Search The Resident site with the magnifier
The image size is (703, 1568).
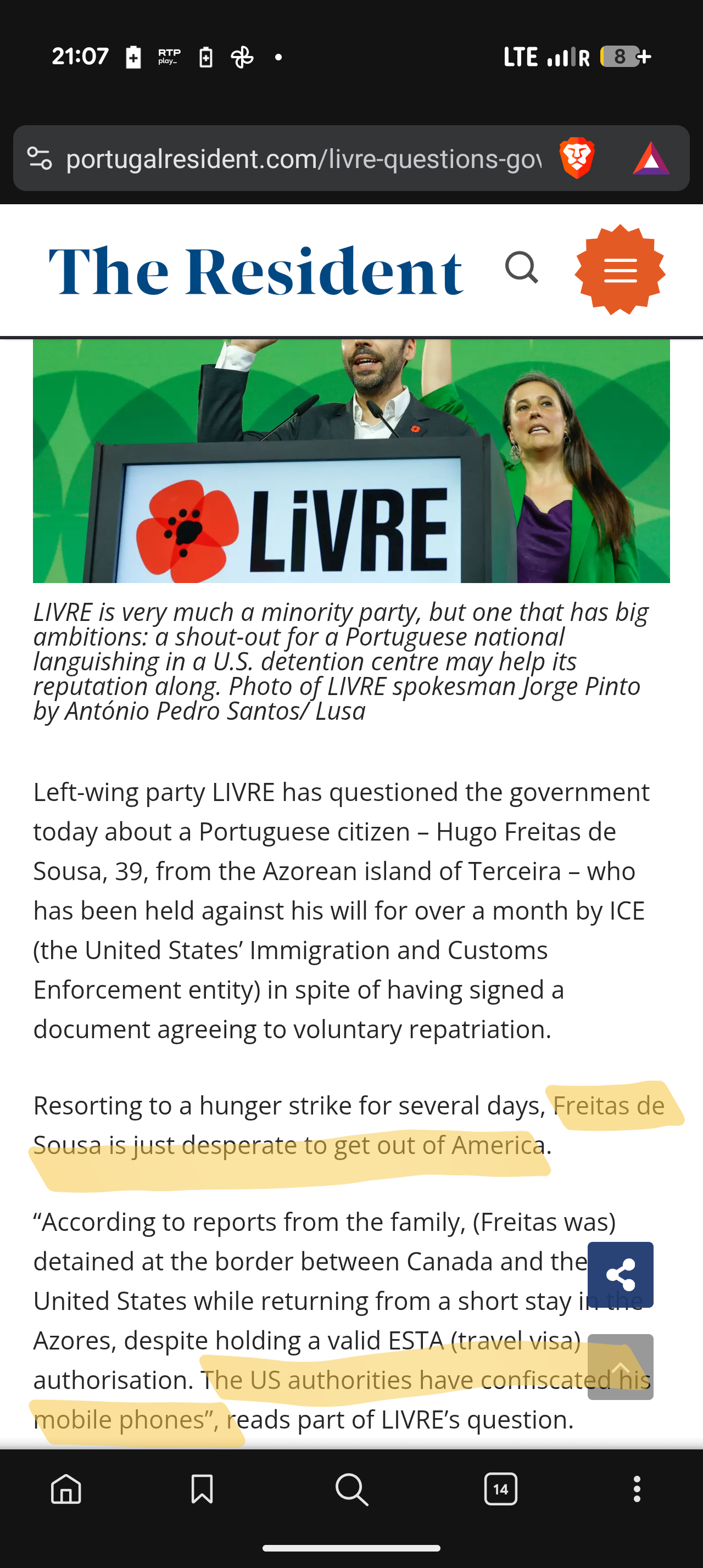point(522,268)
